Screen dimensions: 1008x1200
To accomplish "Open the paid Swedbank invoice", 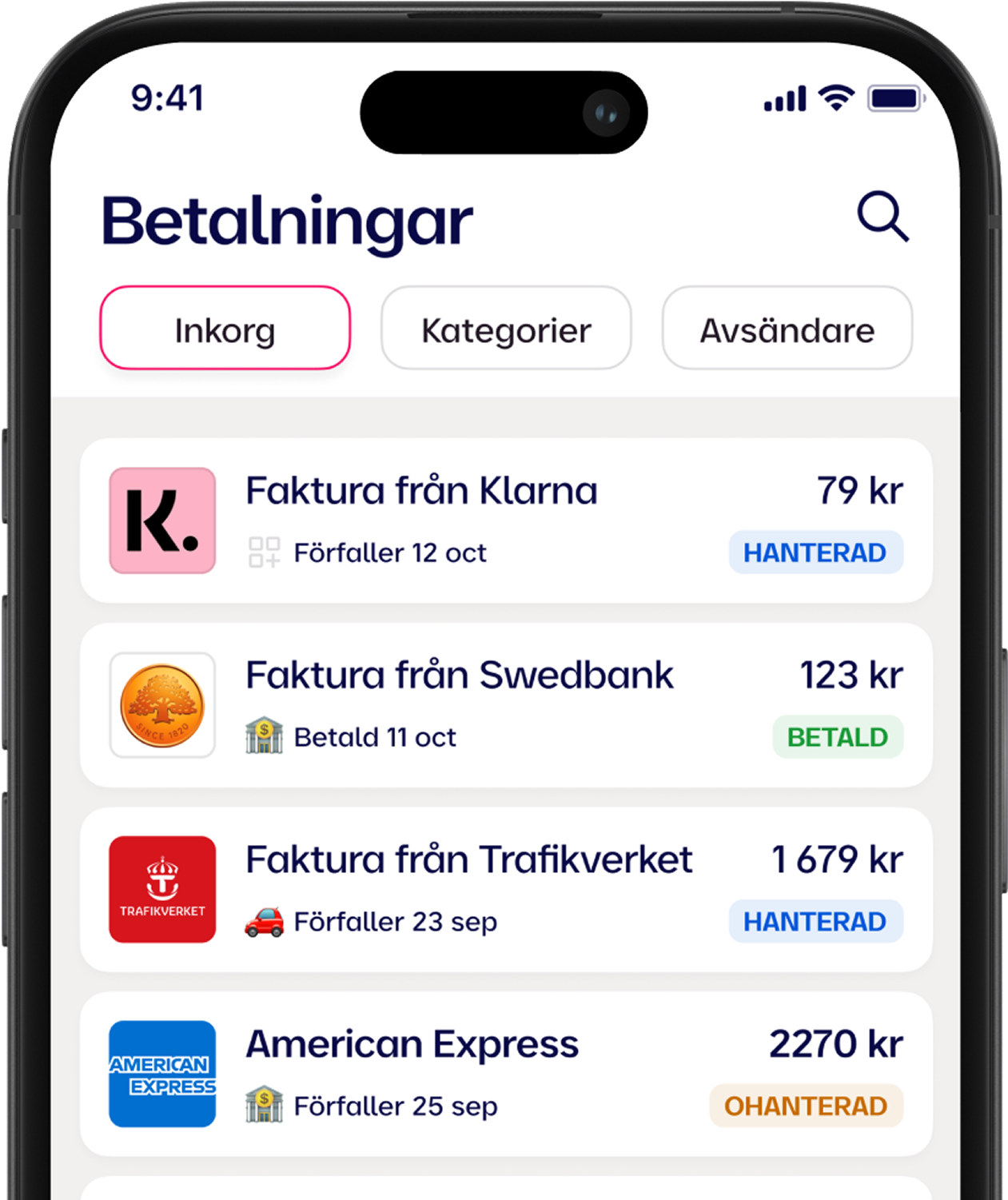I will click(x=505, y=705).
